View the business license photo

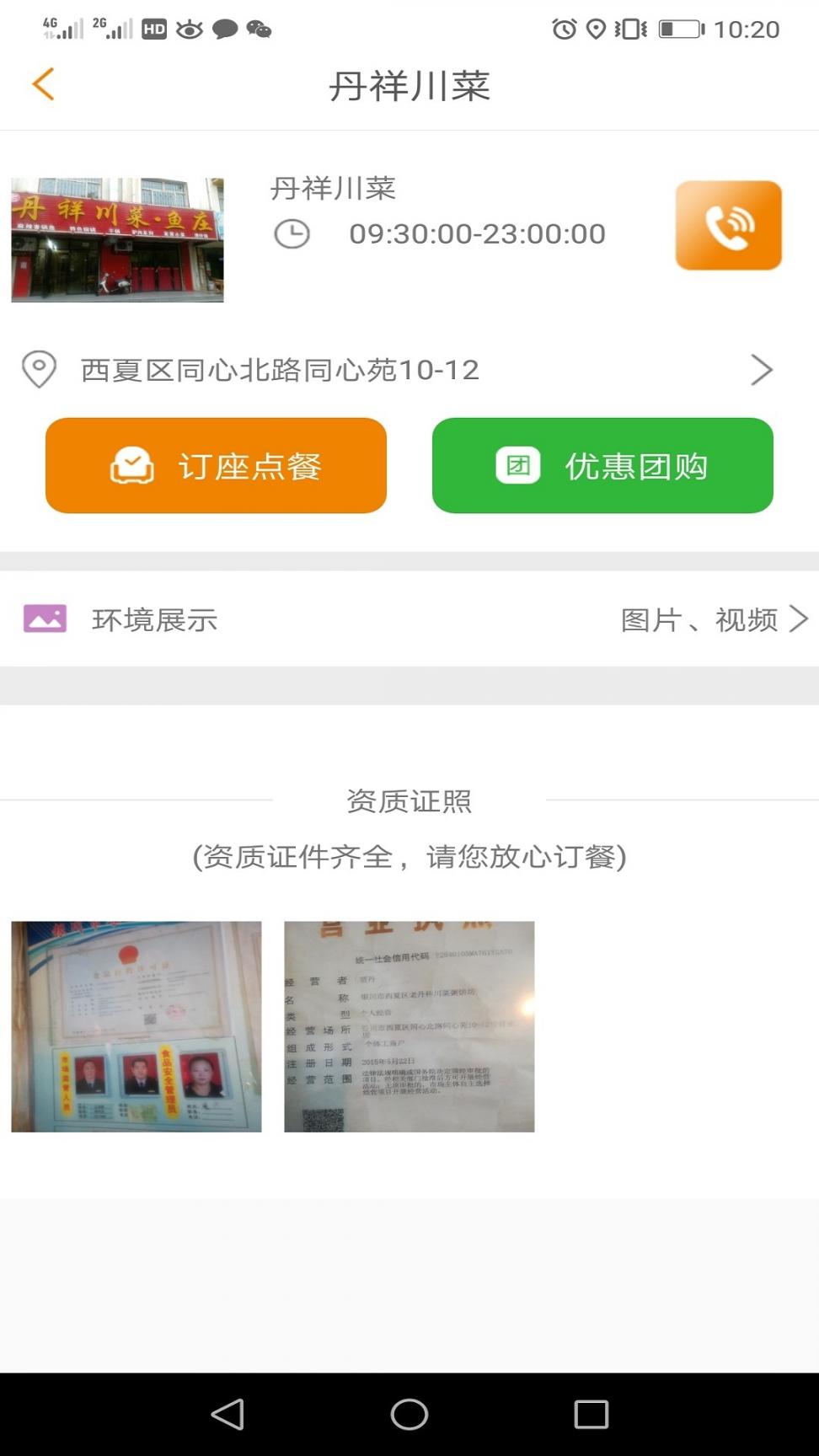(x=409, y=1025)
